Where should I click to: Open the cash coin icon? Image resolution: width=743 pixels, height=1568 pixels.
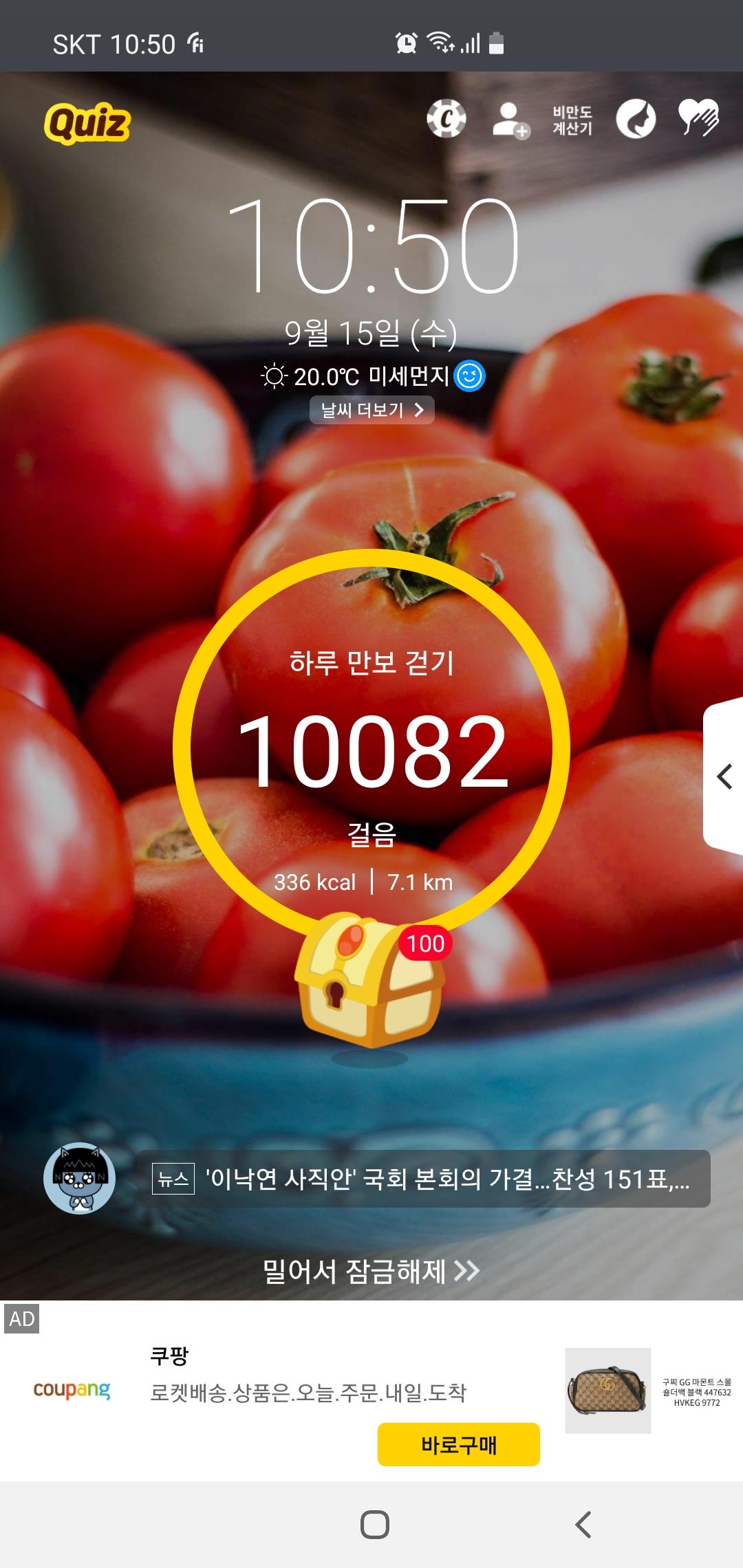[446, 119]
